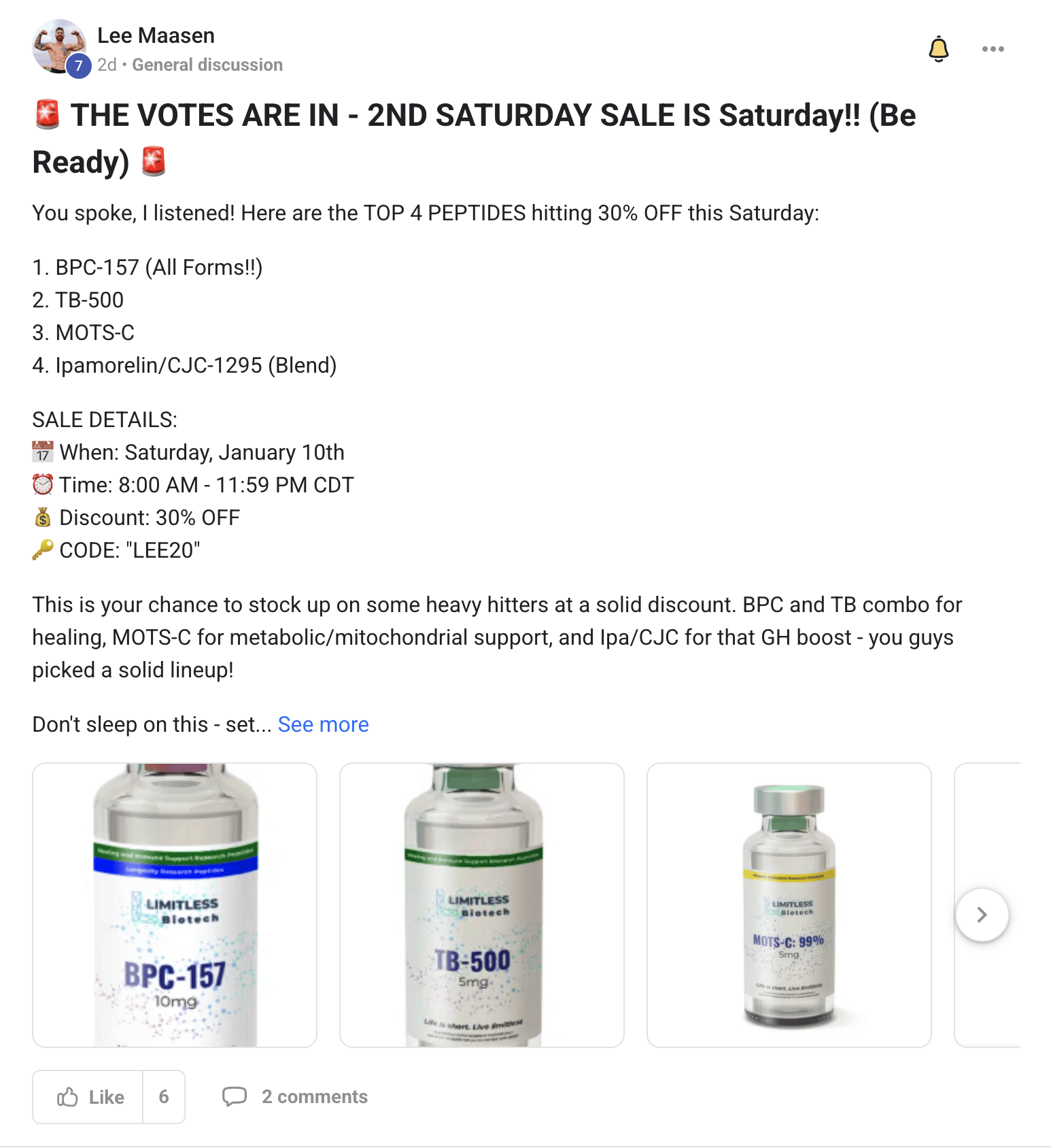Tap the notification bell for this post
Image resolution: width=1051 pixels, height=1148 pixels.
click(x=938, y=49)
